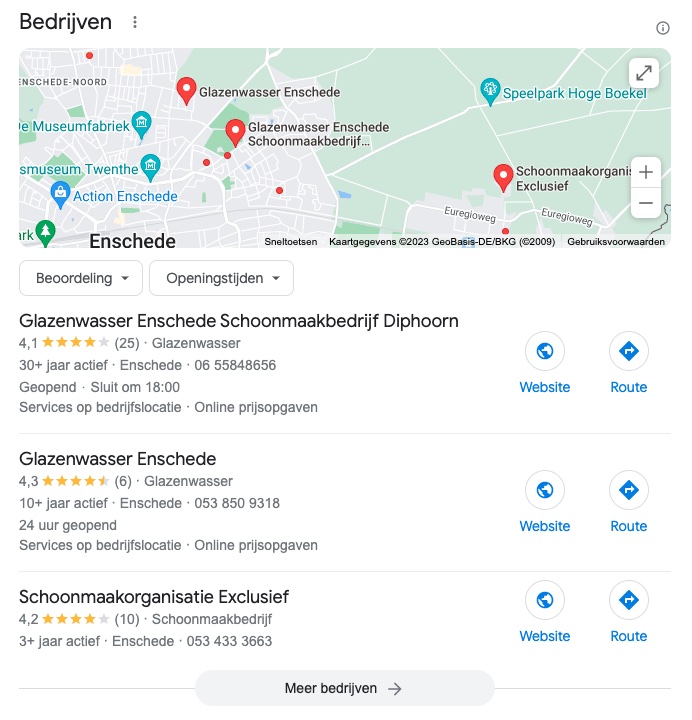
Task: Open the Openingstijden filter dropdown
Action: pos(221,279)
